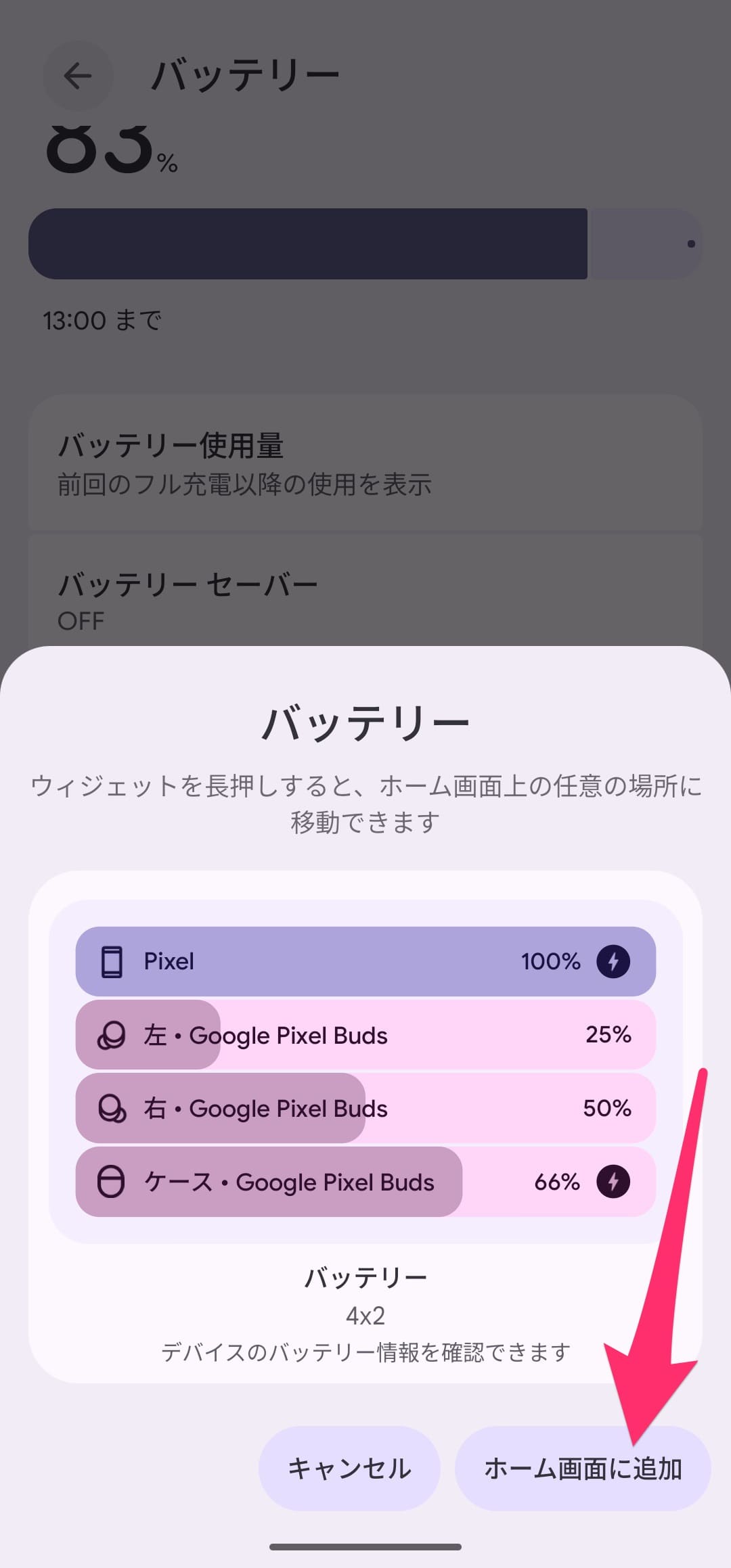Click the charging bolt icon next to 66%
731x1568 pixels.
(x=613, y=1182)
